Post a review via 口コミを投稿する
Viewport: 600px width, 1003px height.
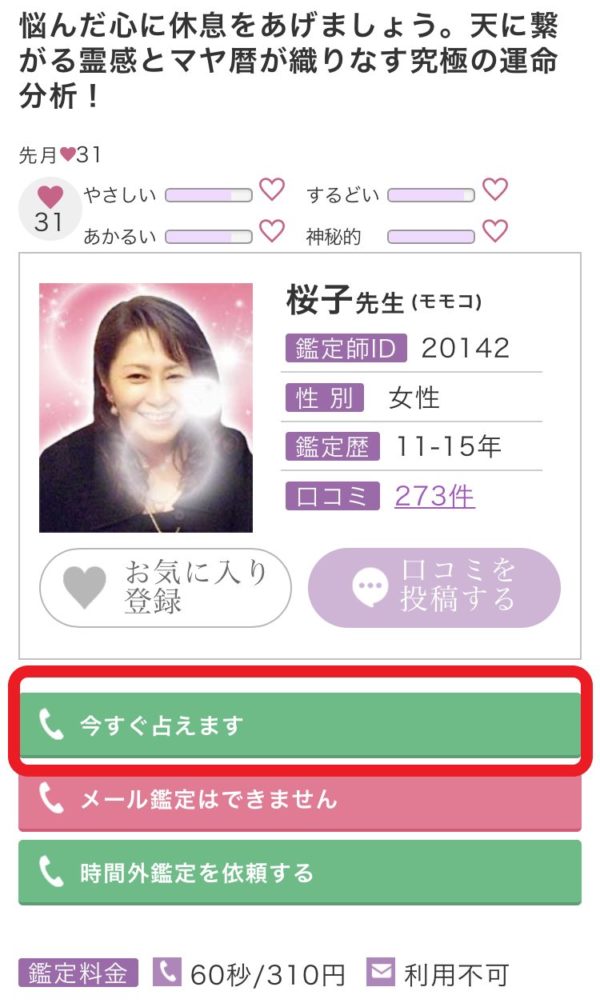(434, 587)
